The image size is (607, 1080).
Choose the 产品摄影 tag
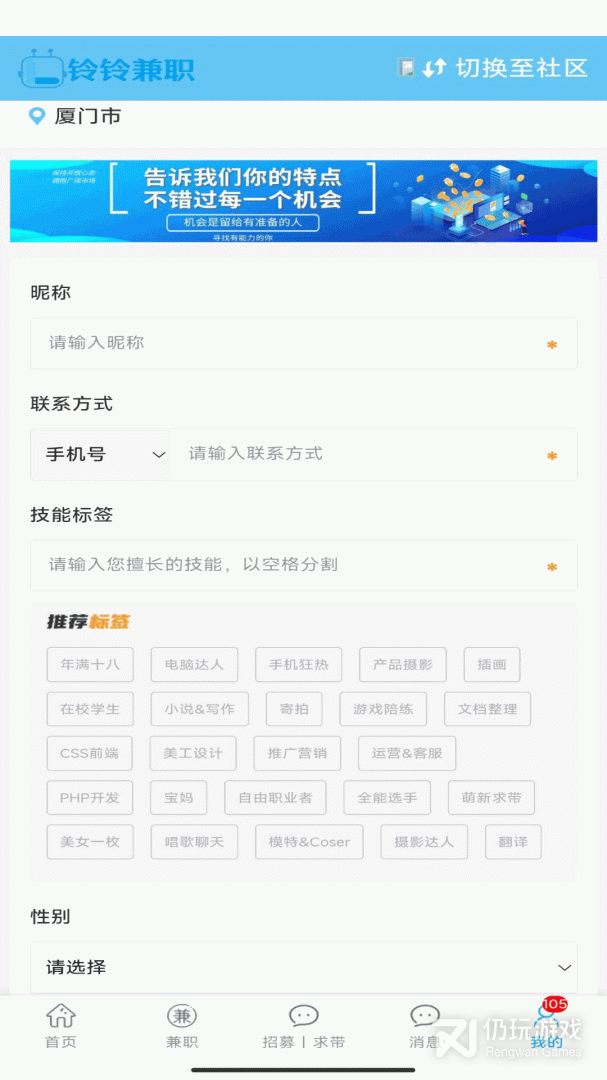click(x=402, y=665)
